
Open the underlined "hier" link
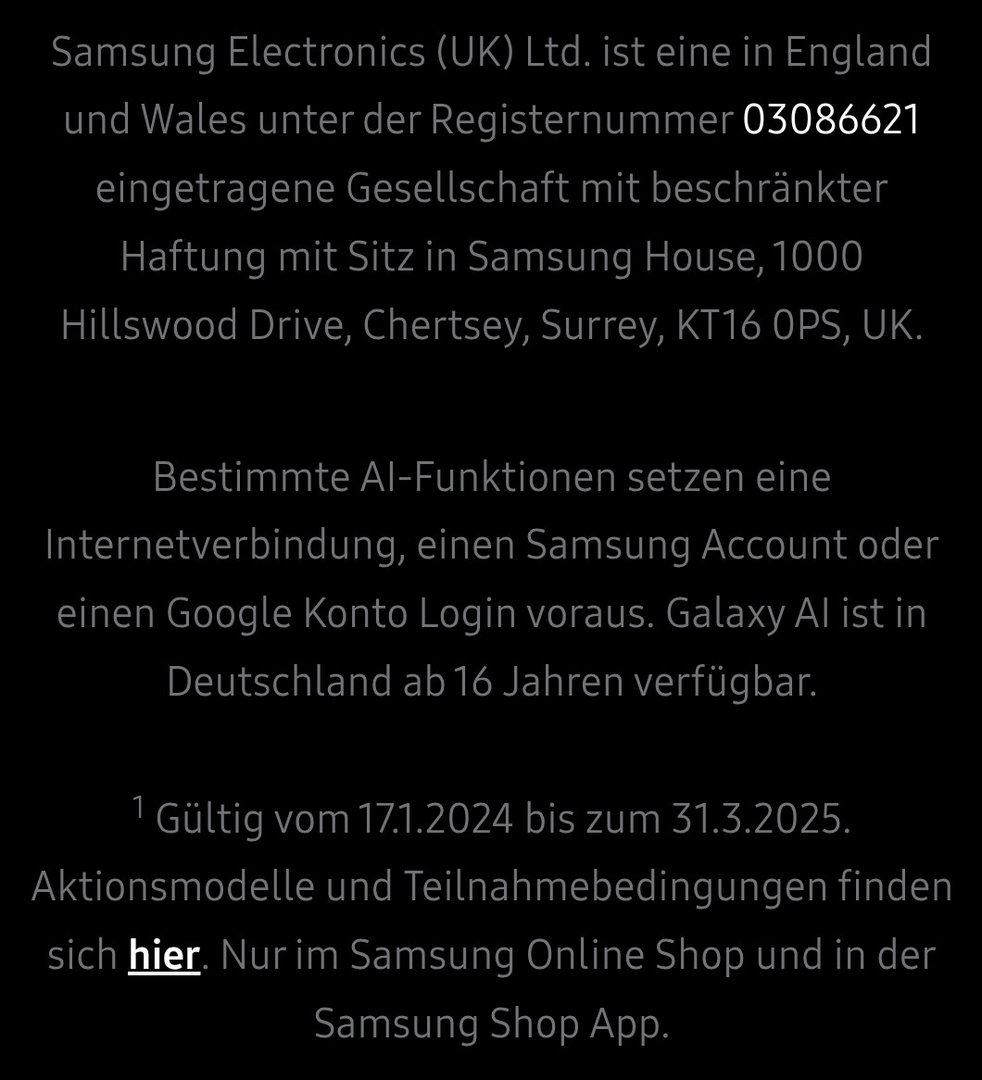tap(165, 956)
